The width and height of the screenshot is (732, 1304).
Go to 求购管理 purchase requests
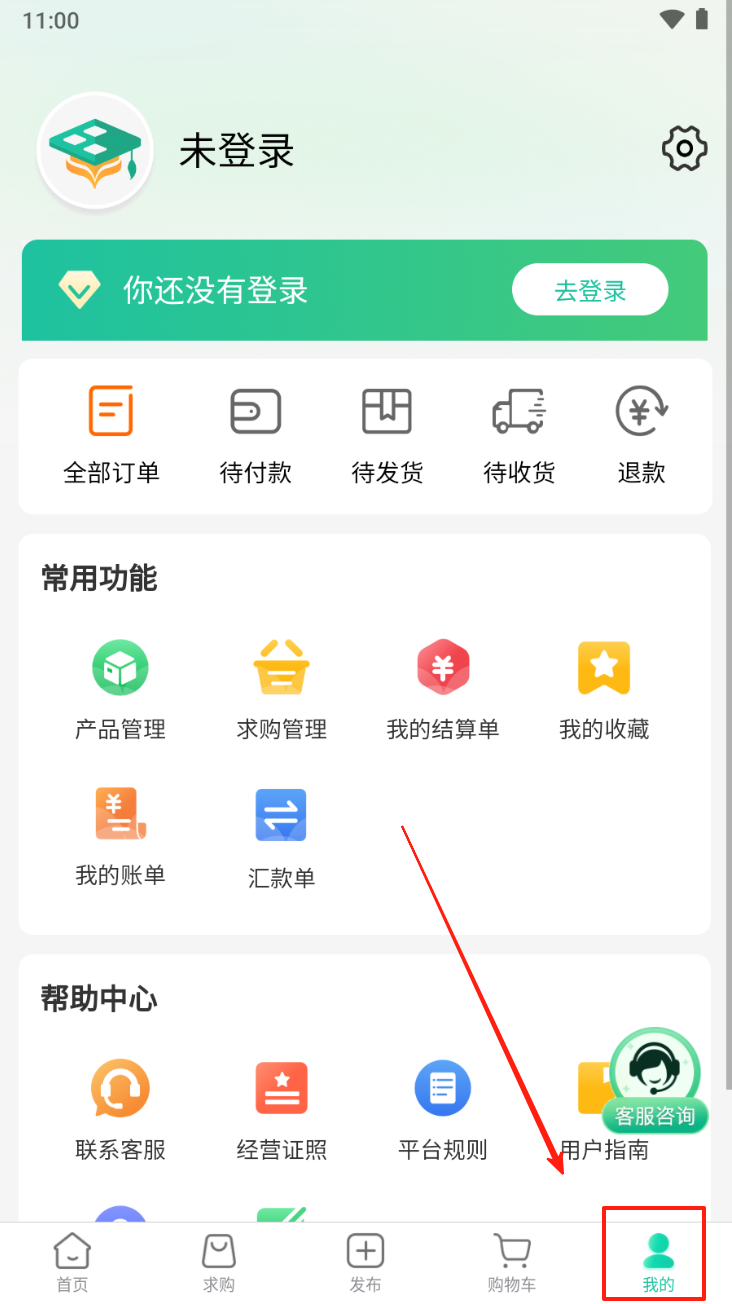coord(281,689)
